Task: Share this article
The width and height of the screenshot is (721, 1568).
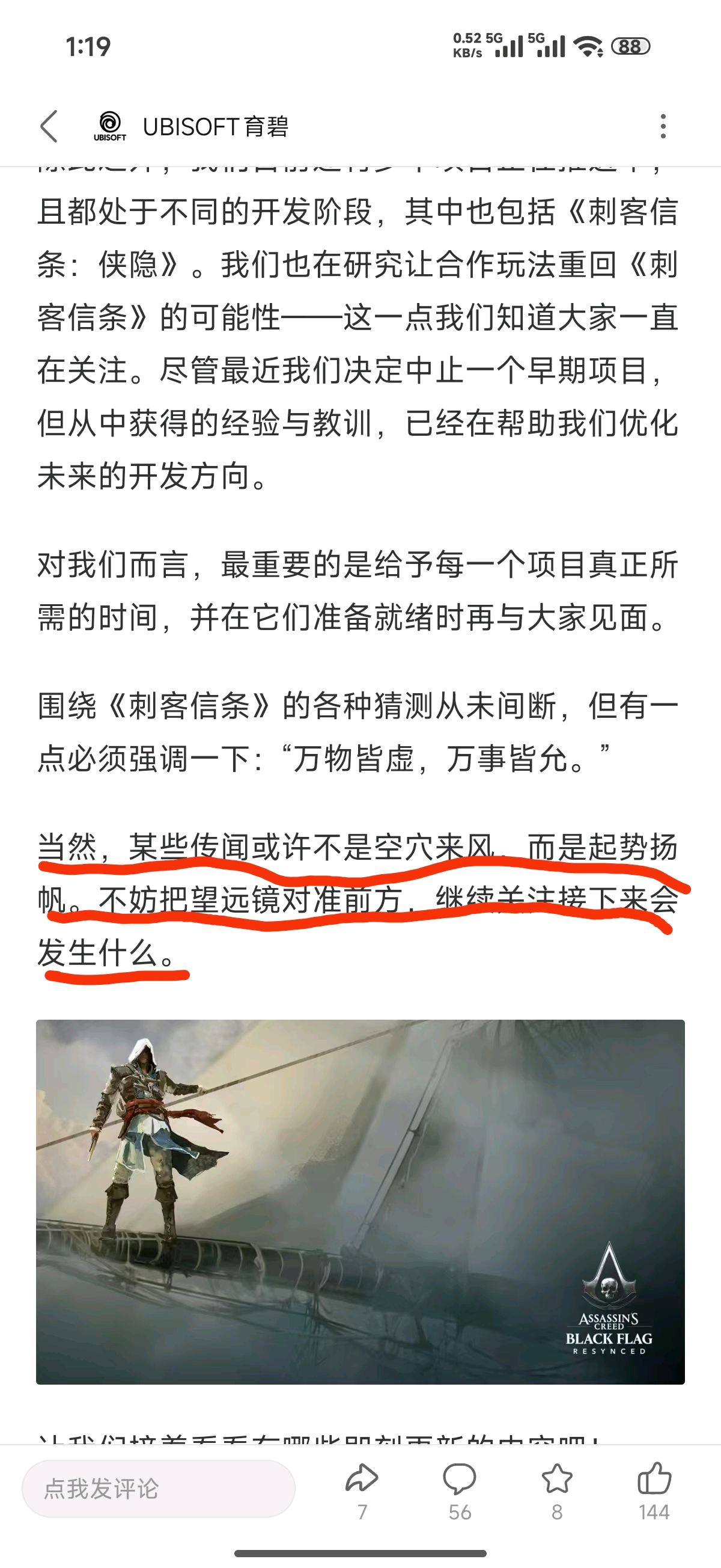Action: (x=362, y=1489)
